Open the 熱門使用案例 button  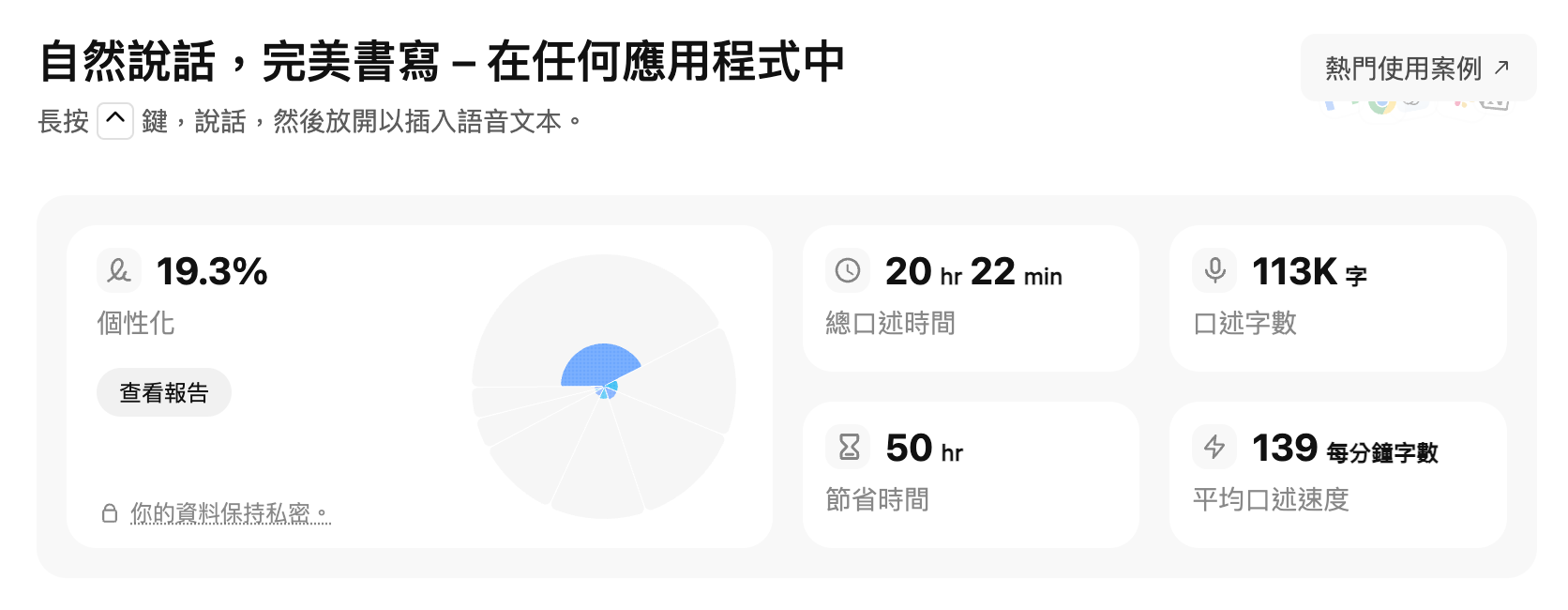tap(1417, 69)
